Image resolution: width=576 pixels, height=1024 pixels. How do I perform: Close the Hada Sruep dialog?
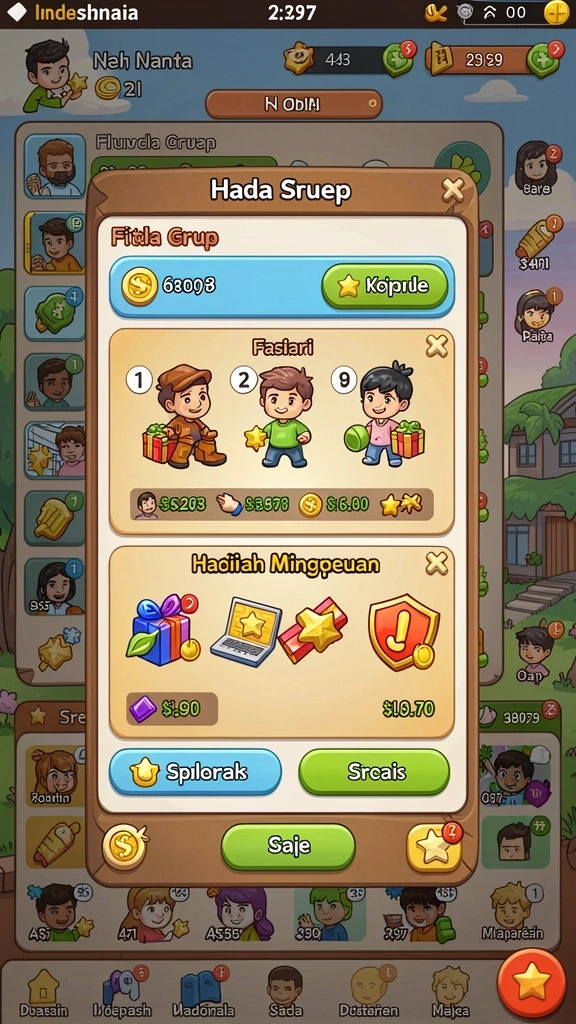pos(453,190)
